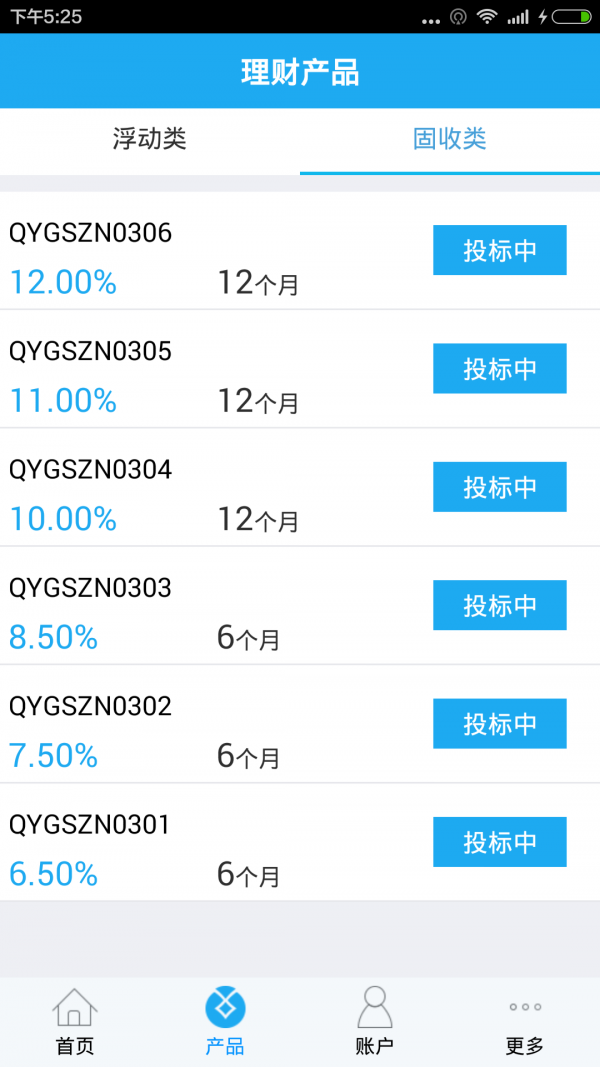600x1067 pixels.
Task: Tap 投标中 button for QYGSZN0306
Action: coord(499,250)
